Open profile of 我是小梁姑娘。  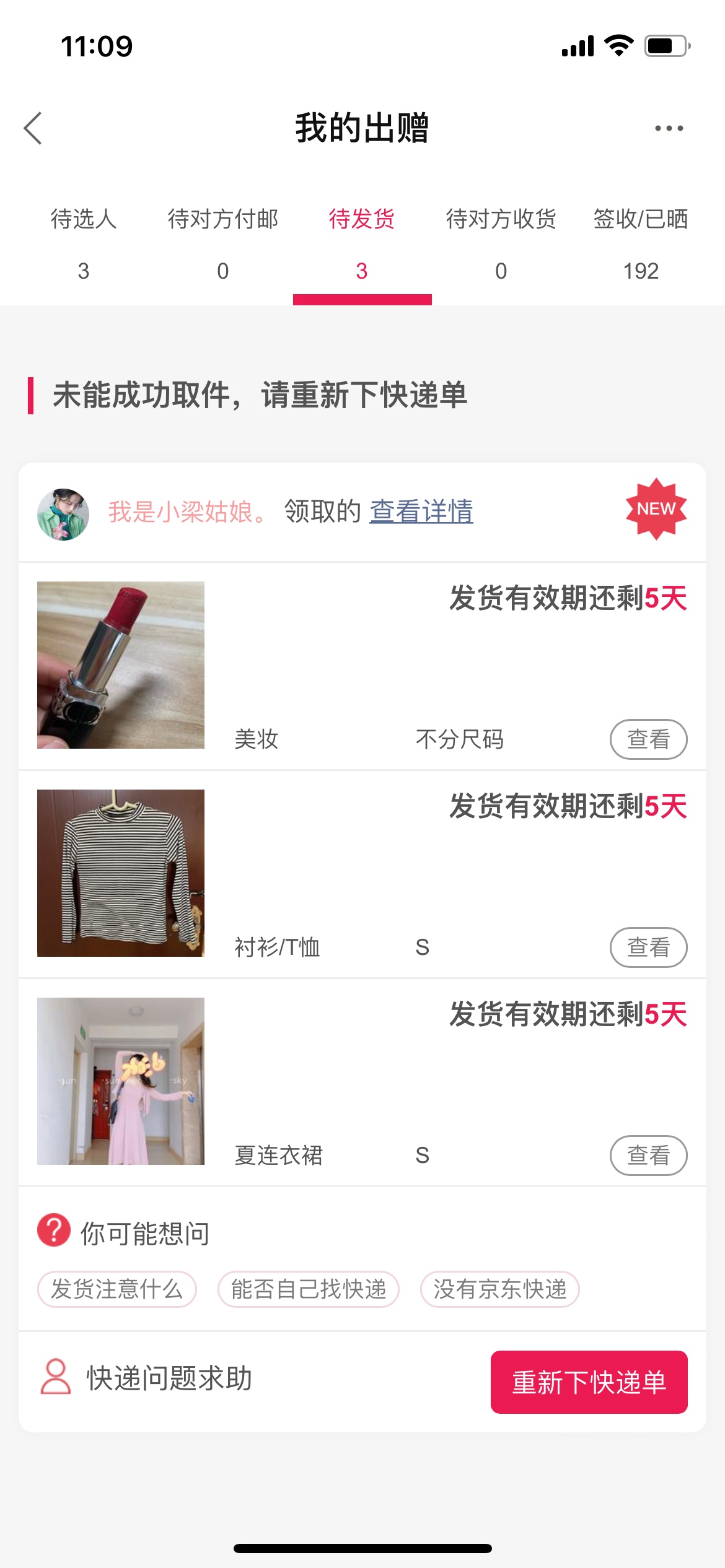(63, 514)
